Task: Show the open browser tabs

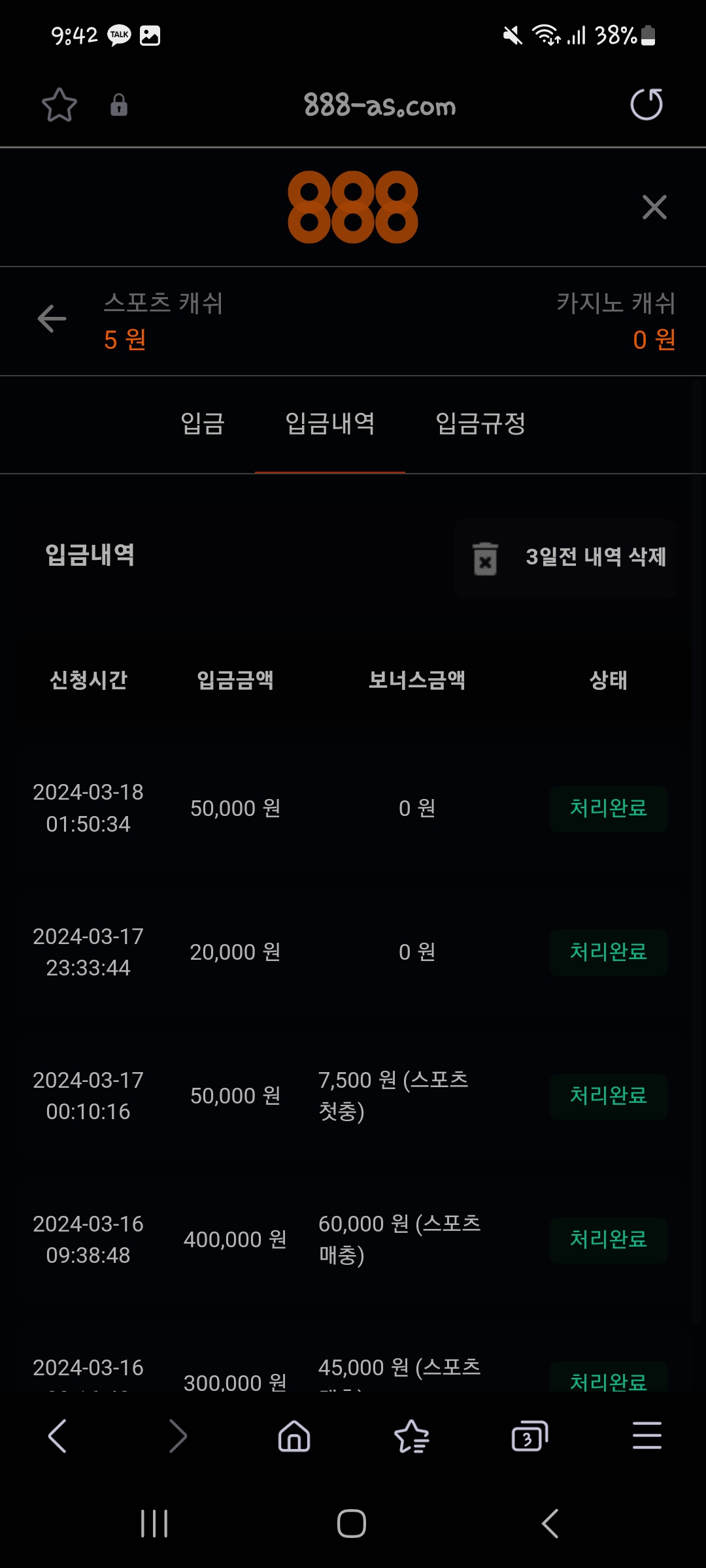Action: coord(529,1436)
